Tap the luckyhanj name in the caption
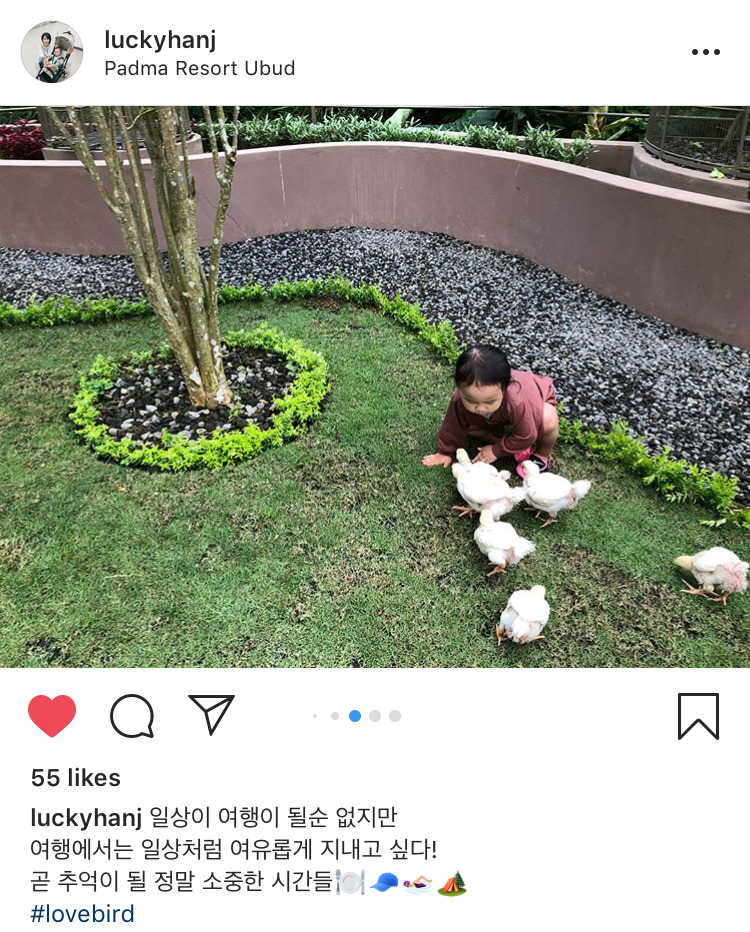This screenshot has width=750, height=932. click(x=86, y=816)
